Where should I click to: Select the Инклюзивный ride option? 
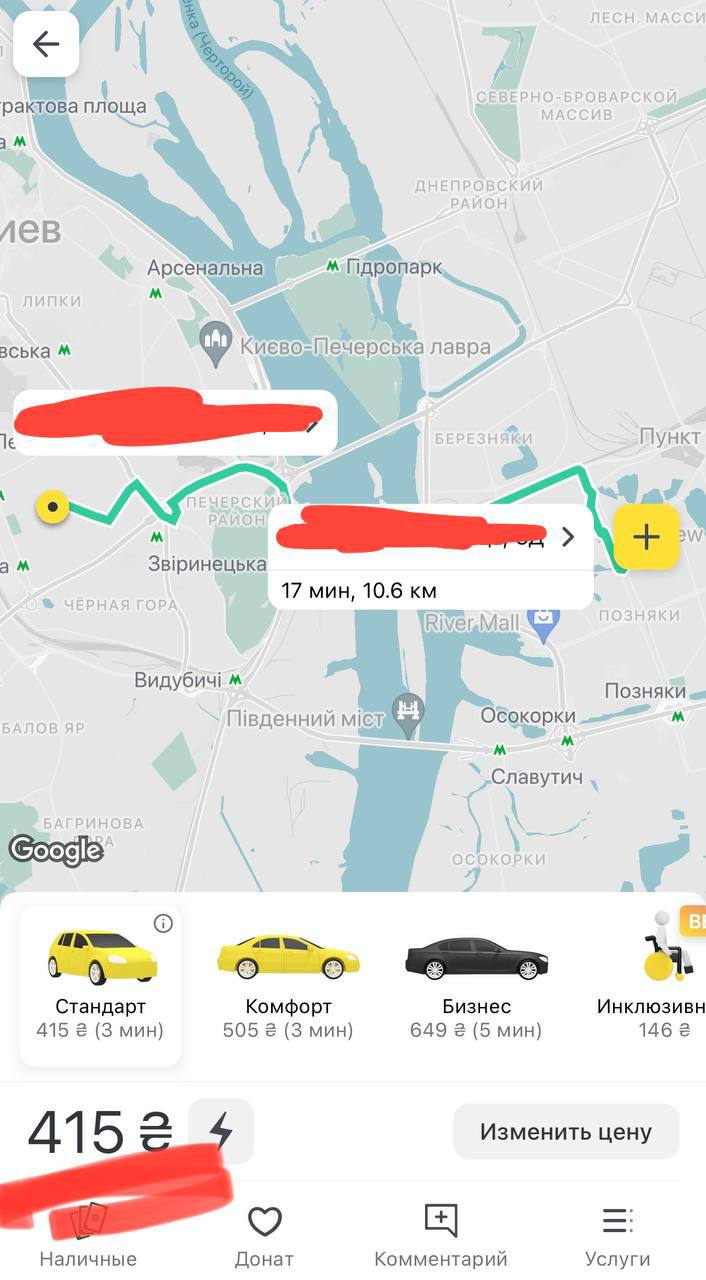(x=660, y=985)
